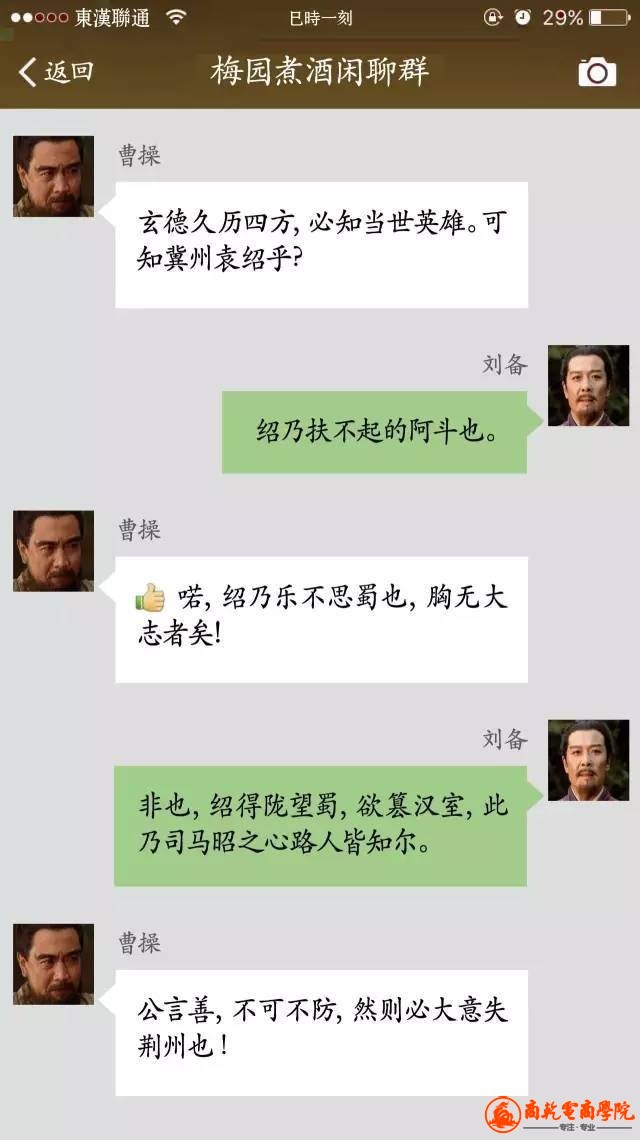640x1140 pixels.
Task: Tap 刘备's avatar next to the 阿斗 reply
Action: 588,386
